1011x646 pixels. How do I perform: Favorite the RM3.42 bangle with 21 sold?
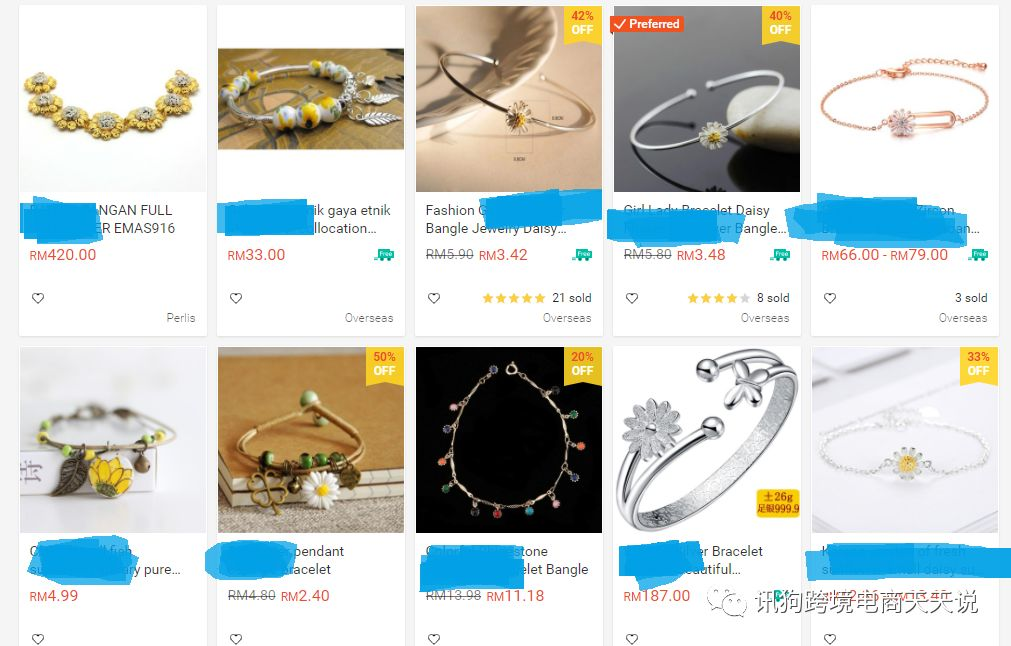(x=434, y=298)
